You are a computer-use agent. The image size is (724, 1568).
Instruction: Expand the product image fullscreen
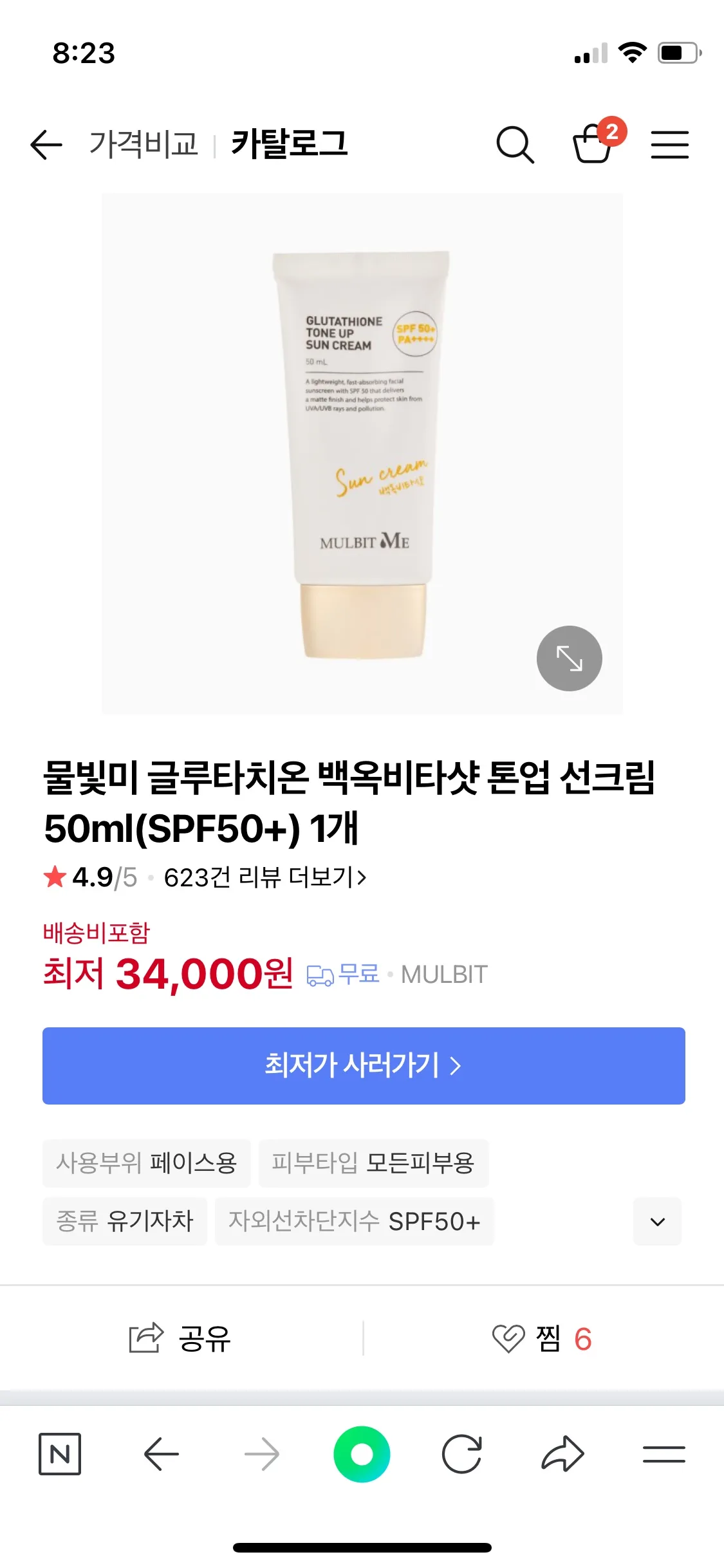pos(570,658)
